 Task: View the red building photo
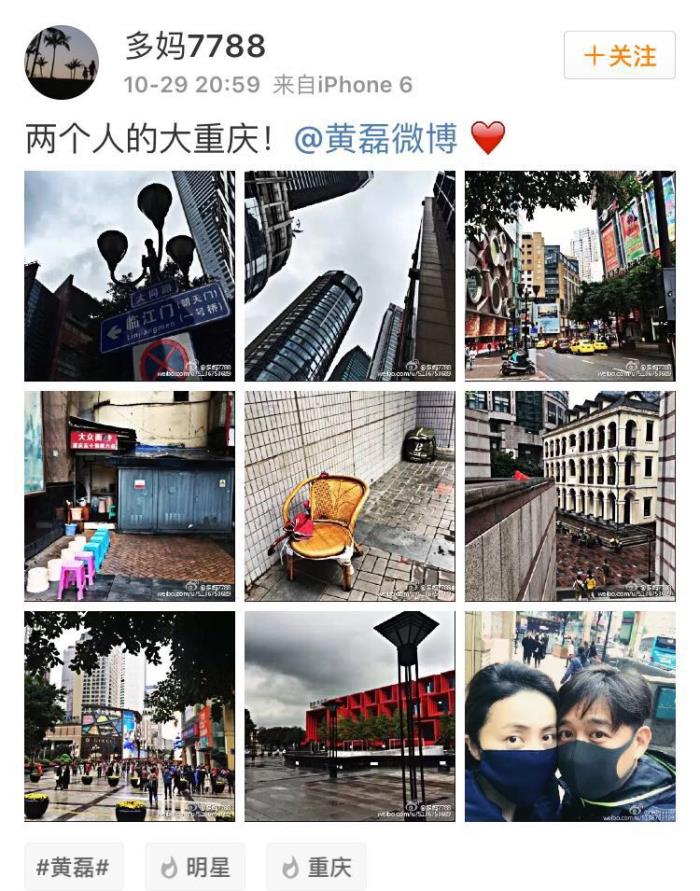tap(349, 716)
